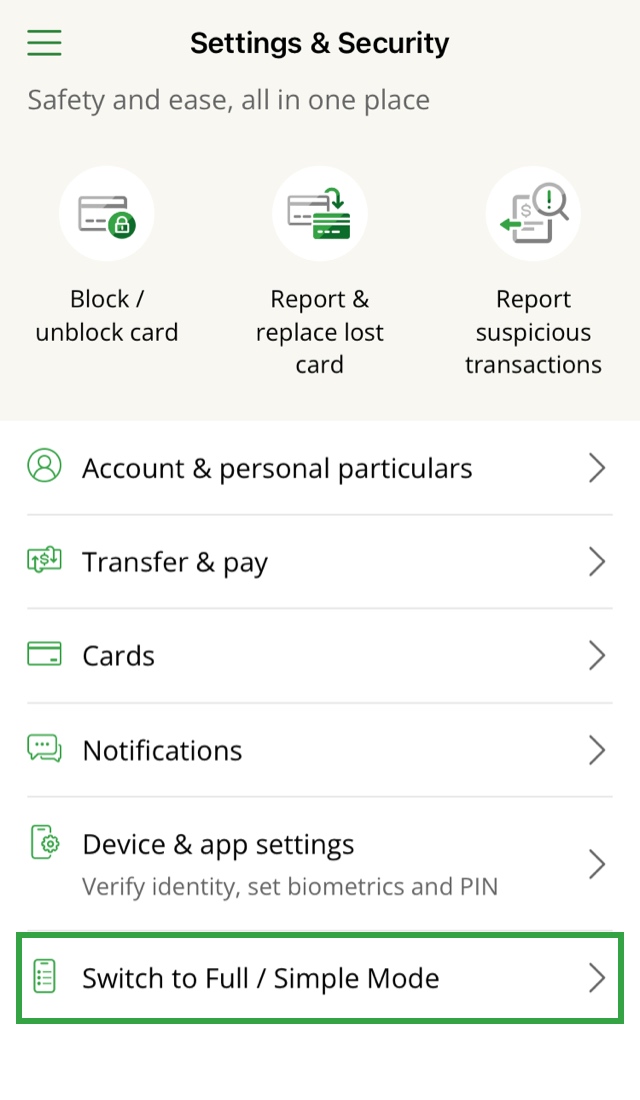This screenshot has width=640, height=1100.
Task: View Notifications settings
Action: [x=319, y=750]
